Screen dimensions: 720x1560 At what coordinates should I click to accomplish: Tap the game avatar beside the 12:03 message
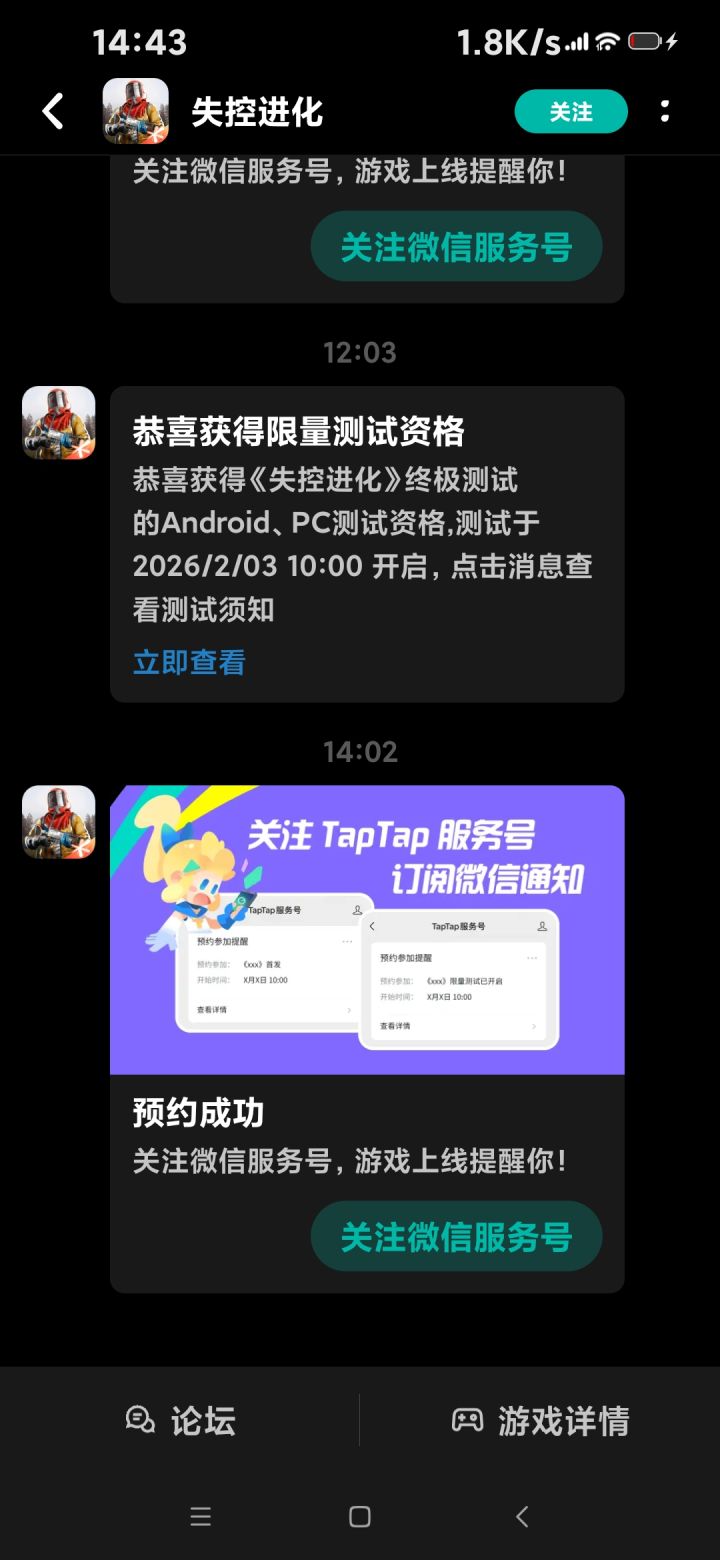point(57,422)
